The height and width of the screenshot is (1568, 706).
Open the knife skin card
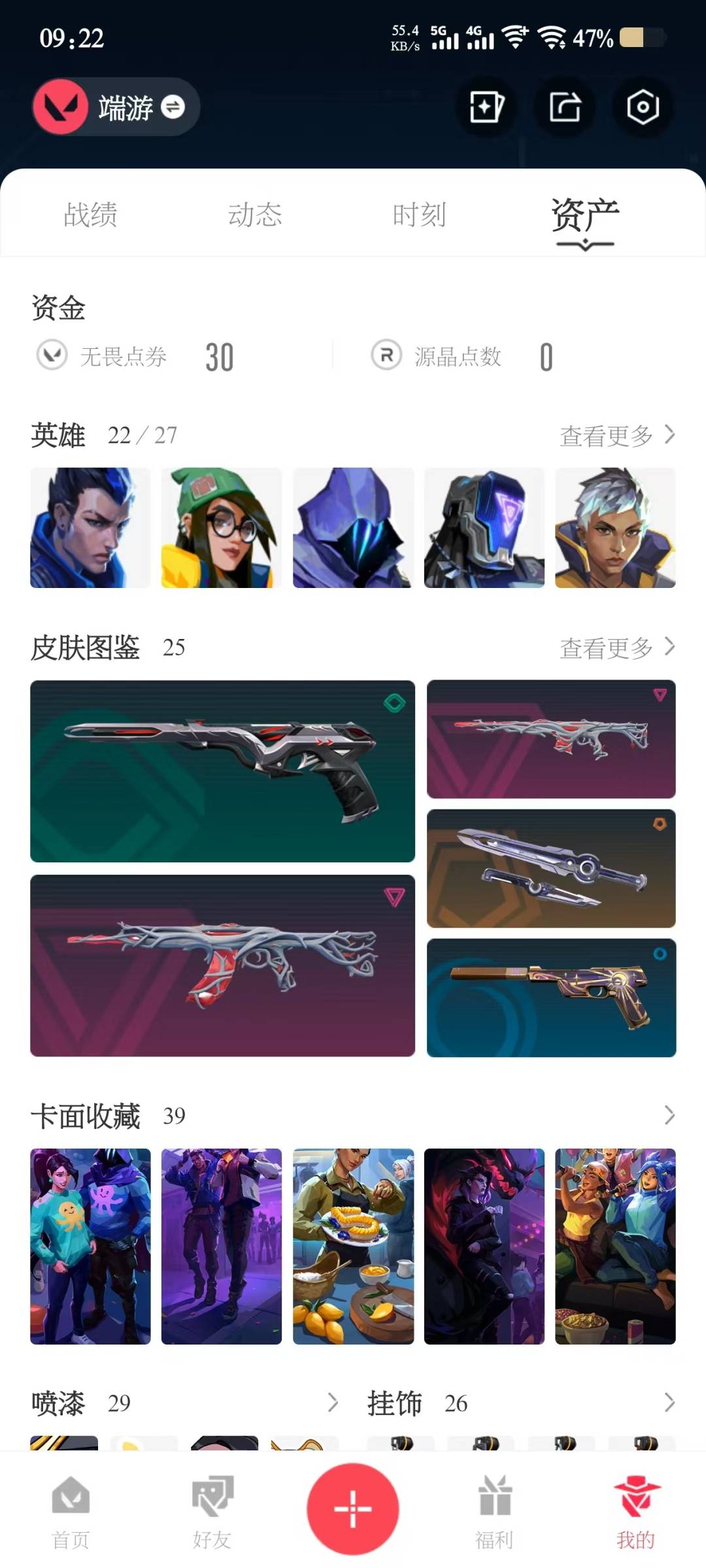[551, 868]
